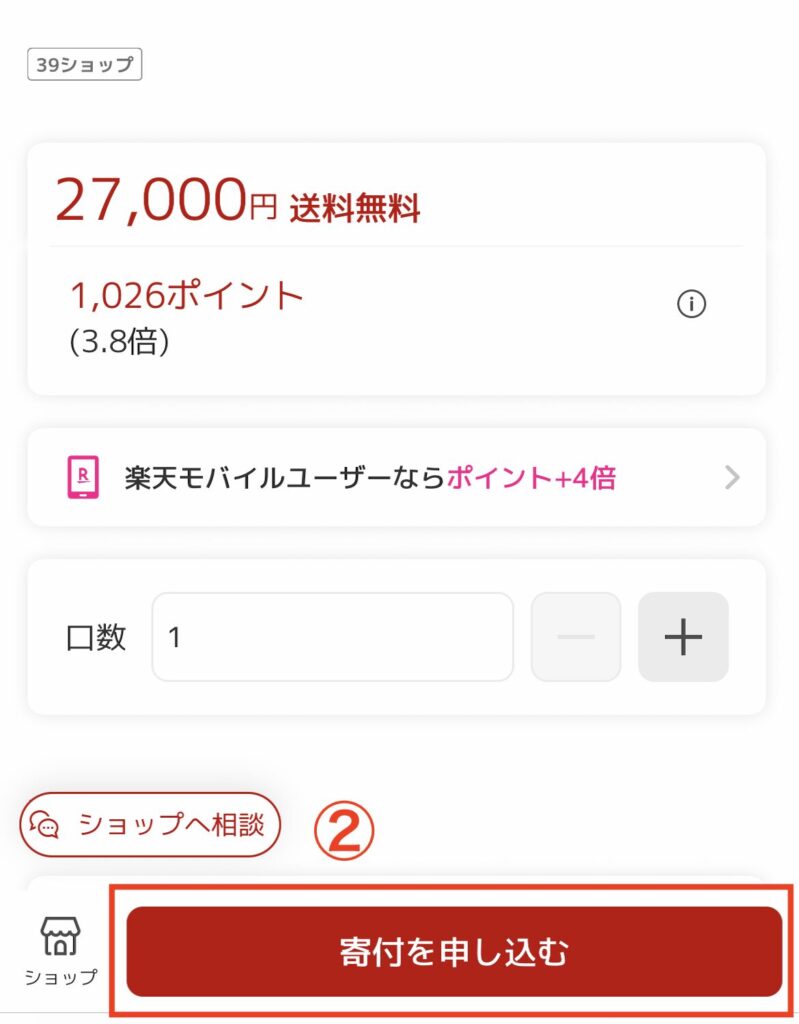799x1024 pixels.
Task: Open the 楽天モバイルユーザー points +4倍 banner
Action: point(396,478)
